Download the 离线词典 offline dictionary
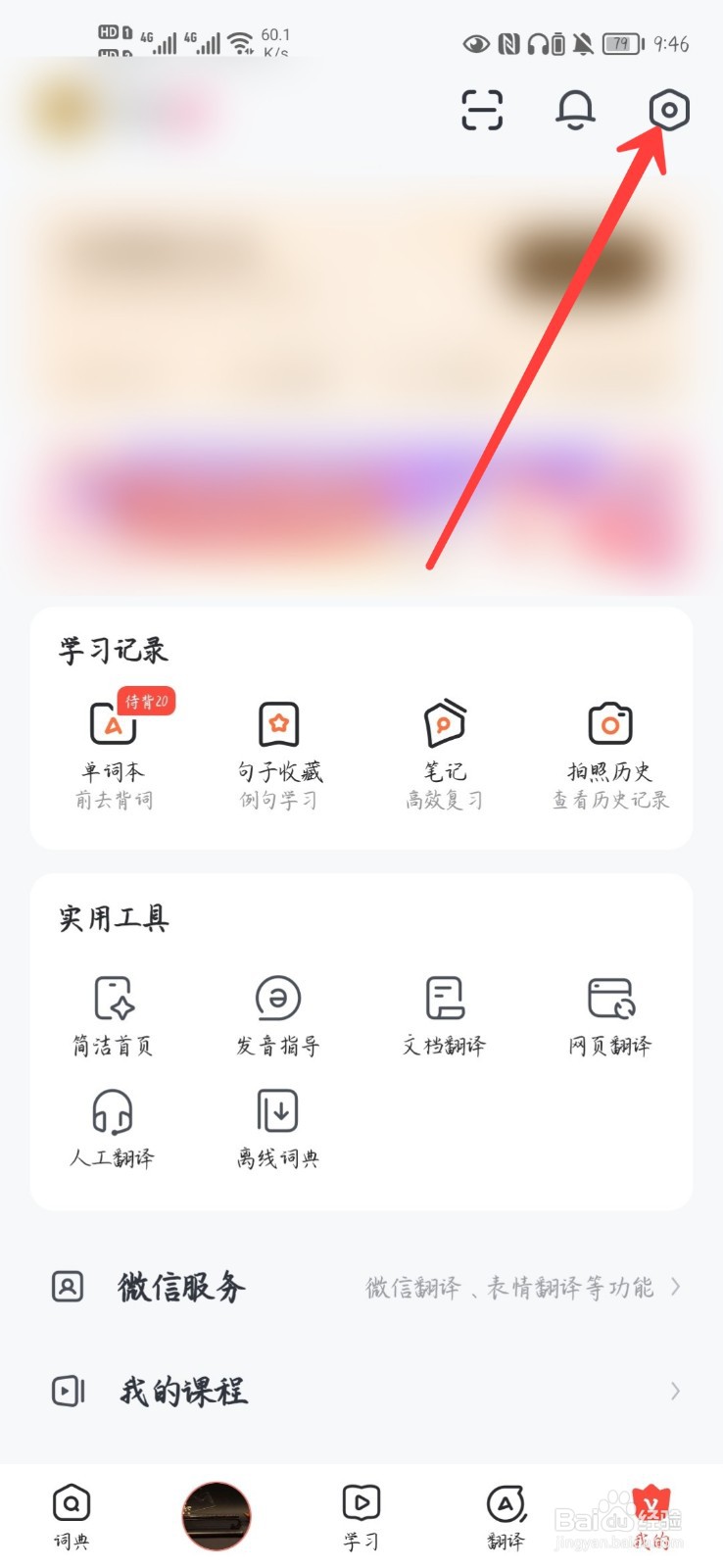The image size is (723, 1568). click(275, 1112)
